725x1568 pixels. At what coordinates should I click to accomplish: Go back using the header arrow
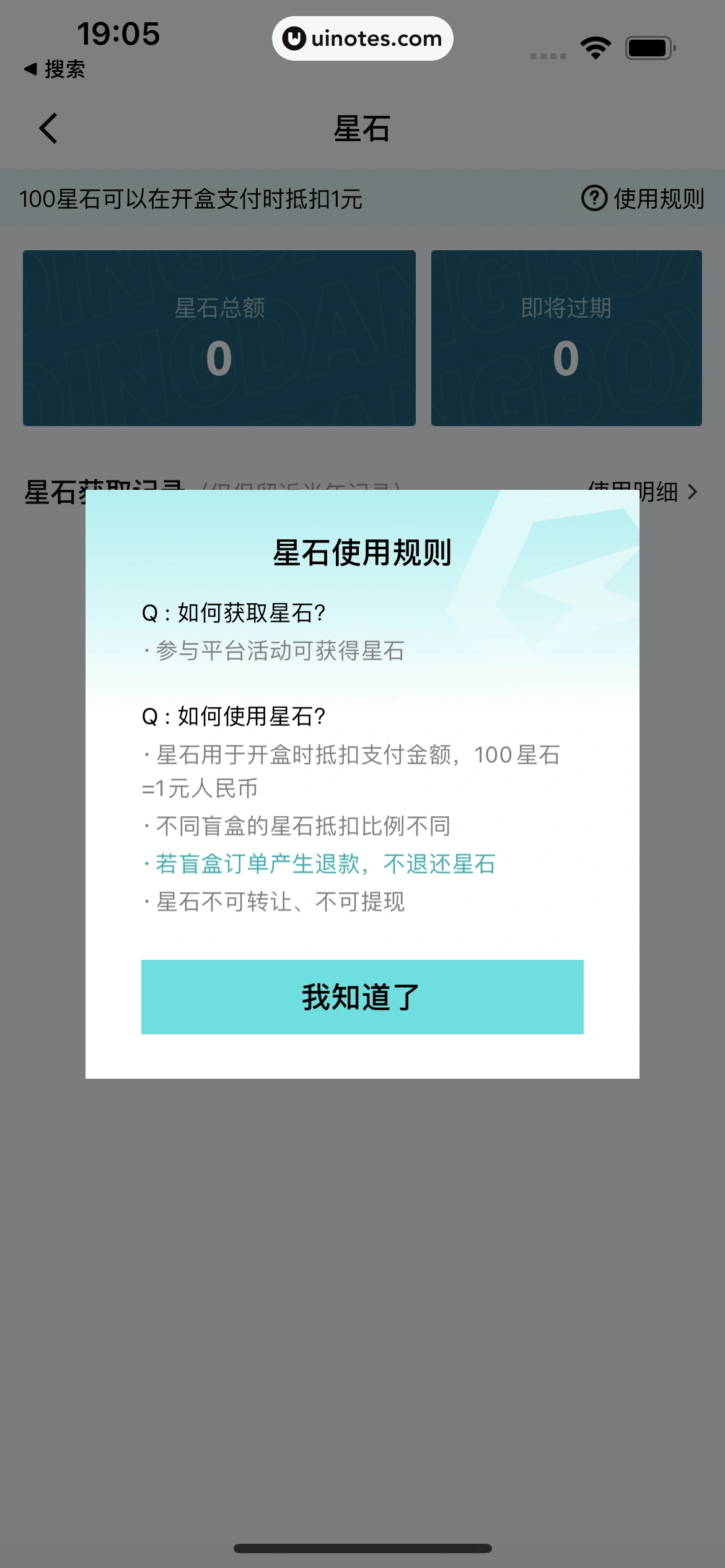click(x=48, y=128)
